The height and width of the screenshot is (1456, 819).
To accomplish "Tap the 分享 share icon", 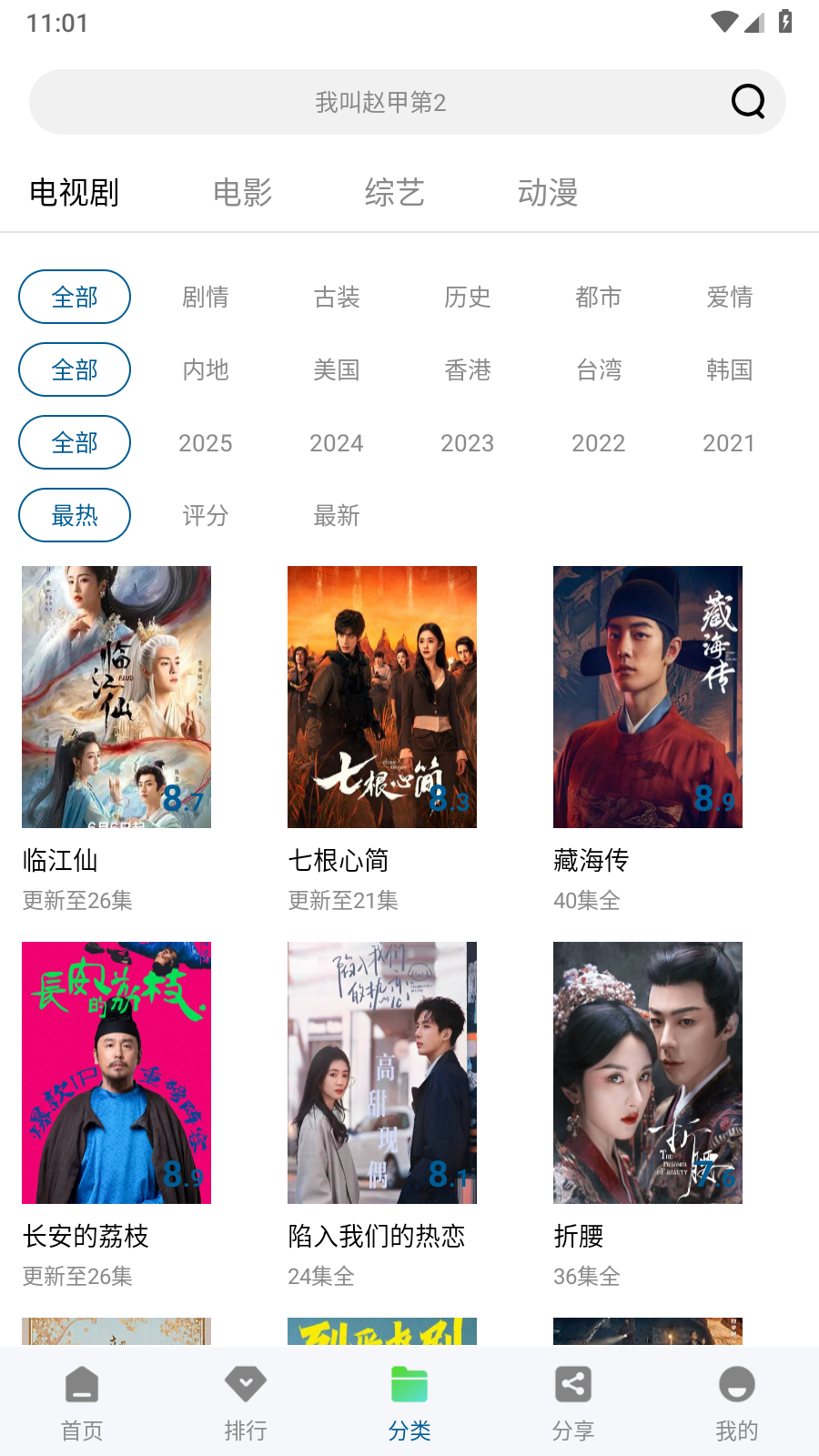I will pyautogui.click(x=573, y=1401).
